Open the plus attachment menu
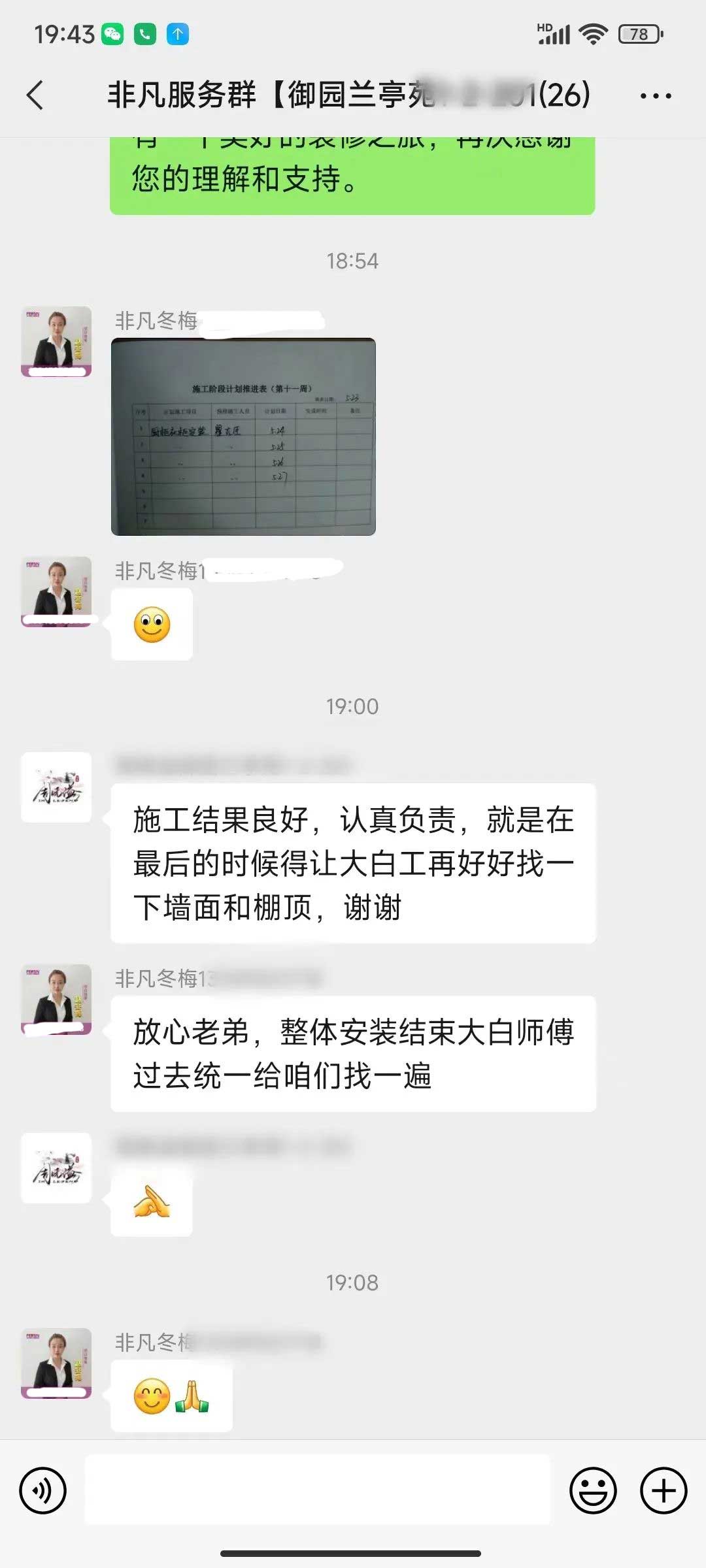This screenshot has height=1568, width=706. pyautogui.click(x=663, y=1491)
